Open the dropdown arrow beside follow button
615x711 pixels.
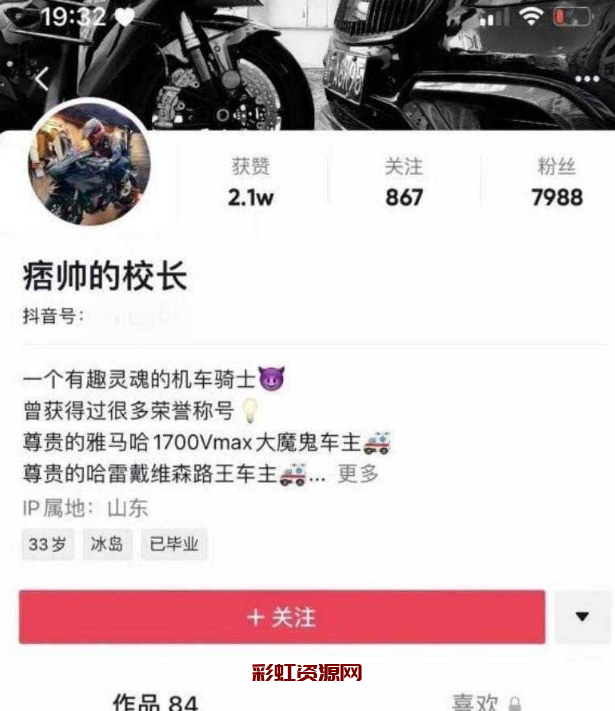582,617
